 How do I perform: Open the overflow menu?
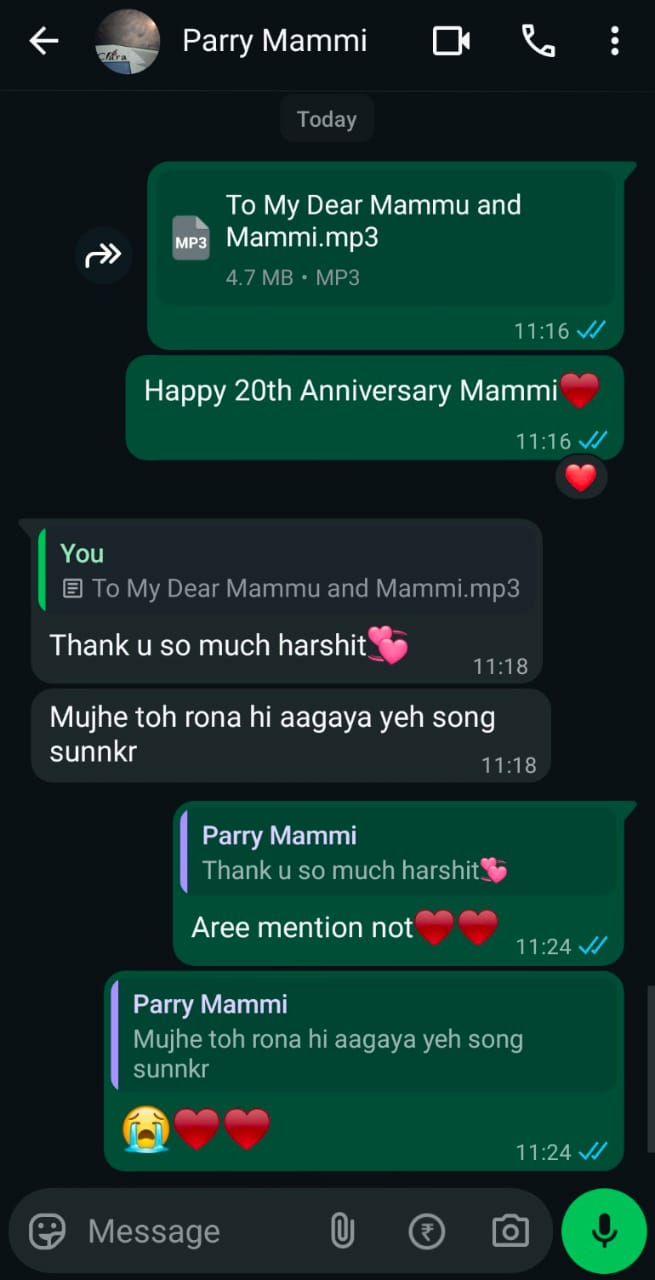point(614,41)
